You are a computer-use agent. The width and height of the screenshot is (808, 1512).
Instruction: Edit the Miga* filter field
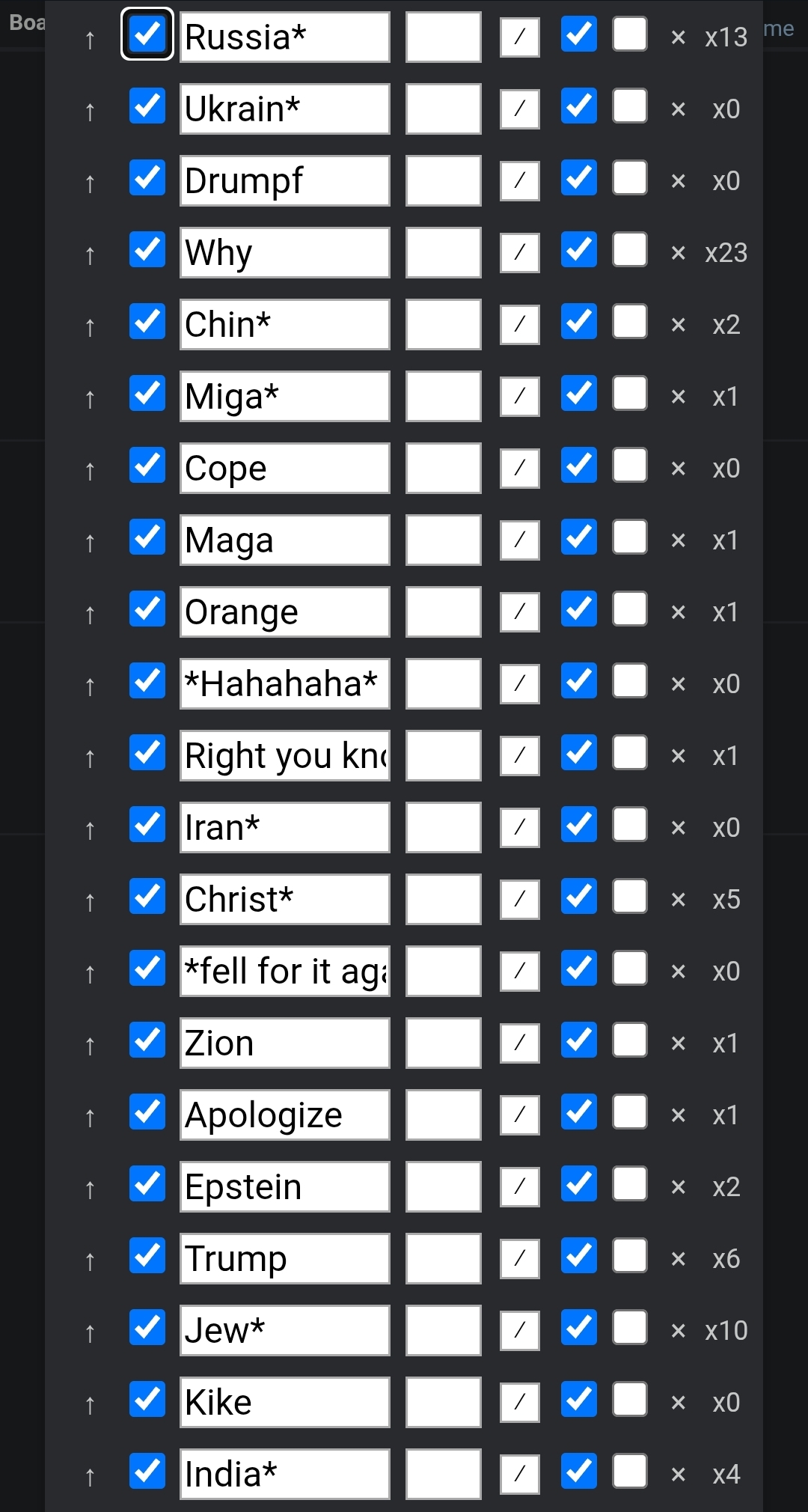(x=284, y=397)
